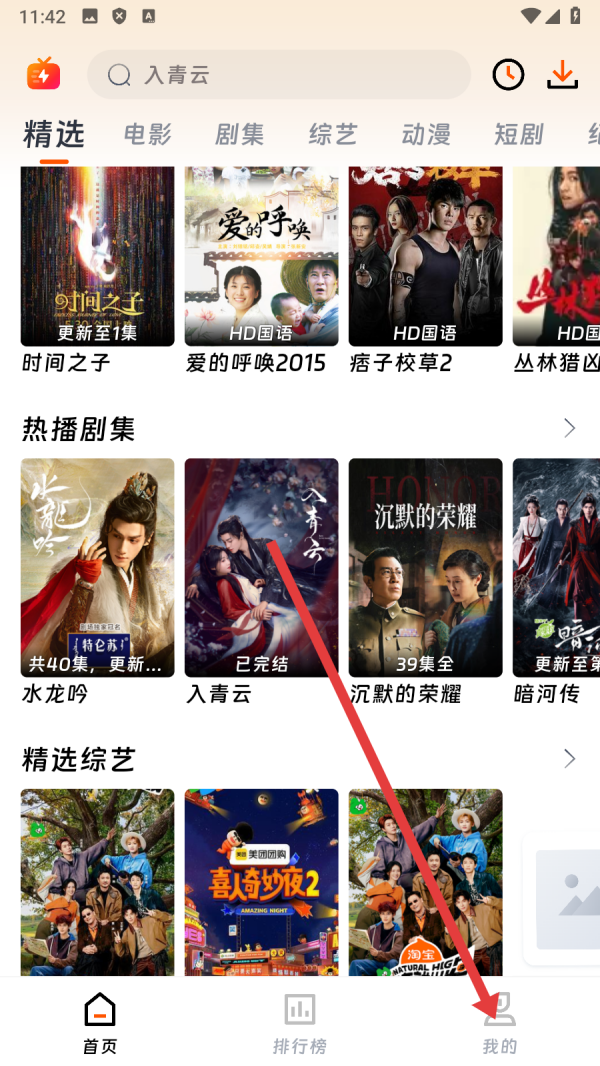
Task: Open the 喜人奇妙夜2 variety show
Action: (261, 880)
